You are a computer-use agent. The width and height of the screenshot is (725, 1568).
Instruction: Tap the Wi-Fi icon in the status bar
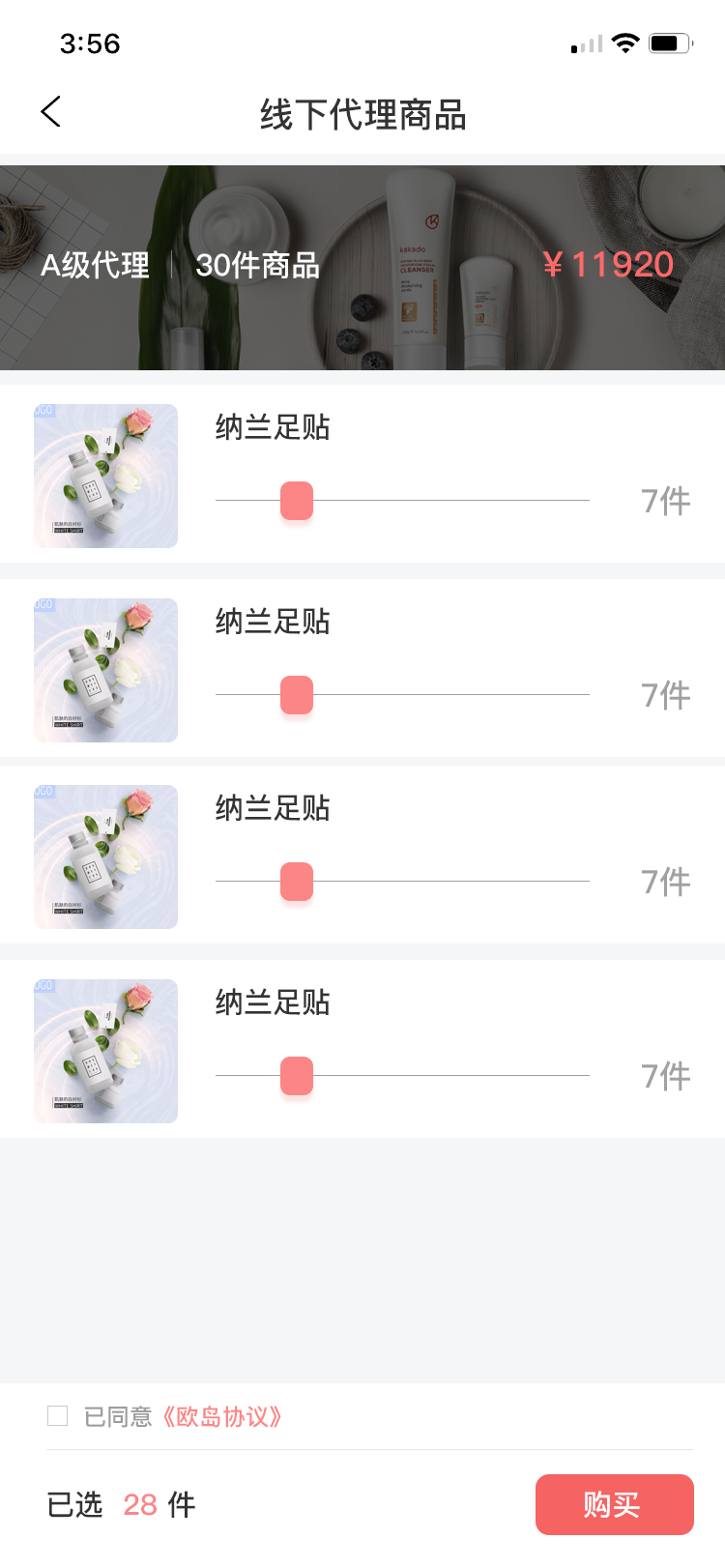pyautogui.click(x=624, y=43)
